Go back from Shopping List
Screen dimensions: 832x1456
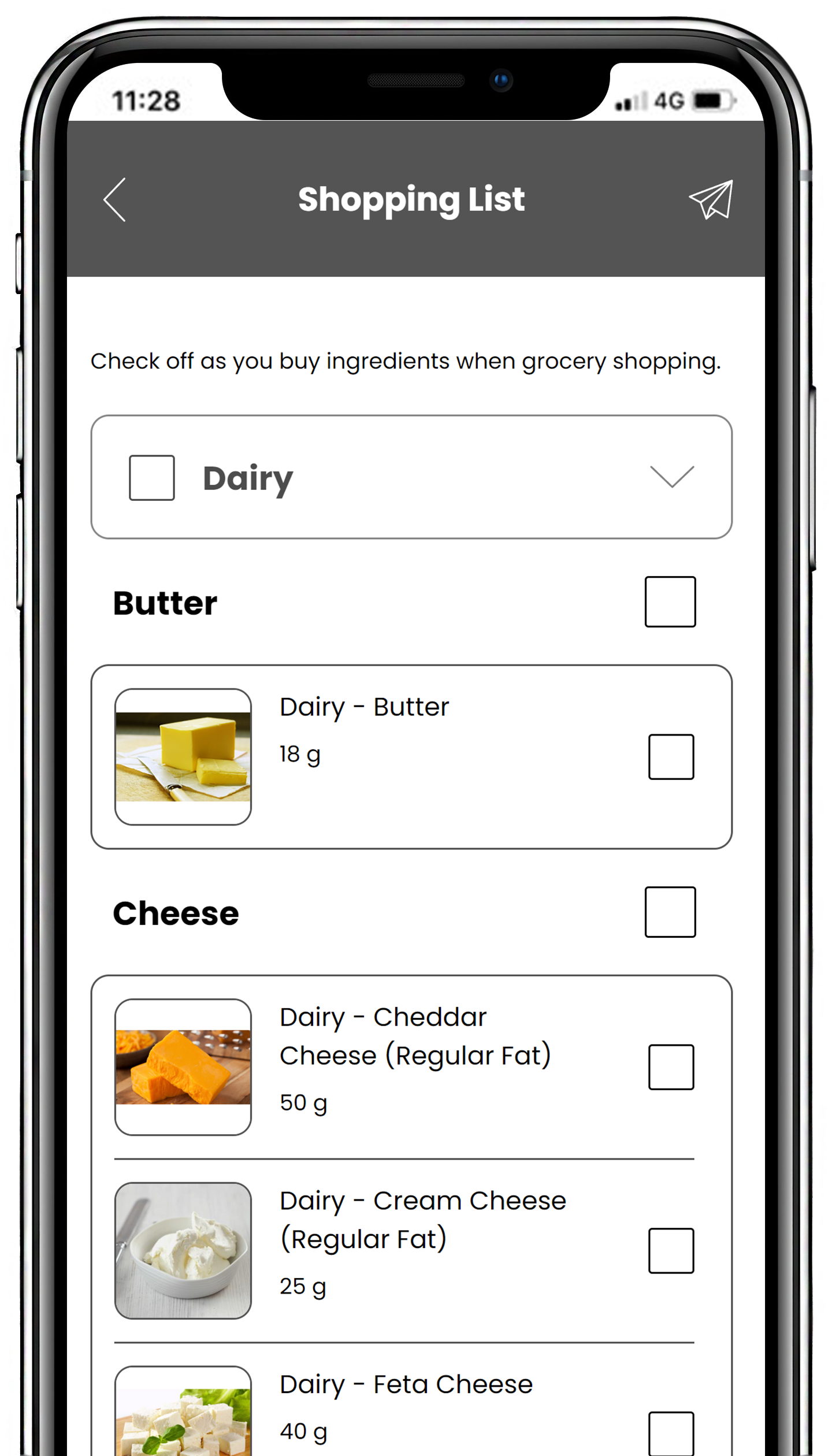coord(115,200)
